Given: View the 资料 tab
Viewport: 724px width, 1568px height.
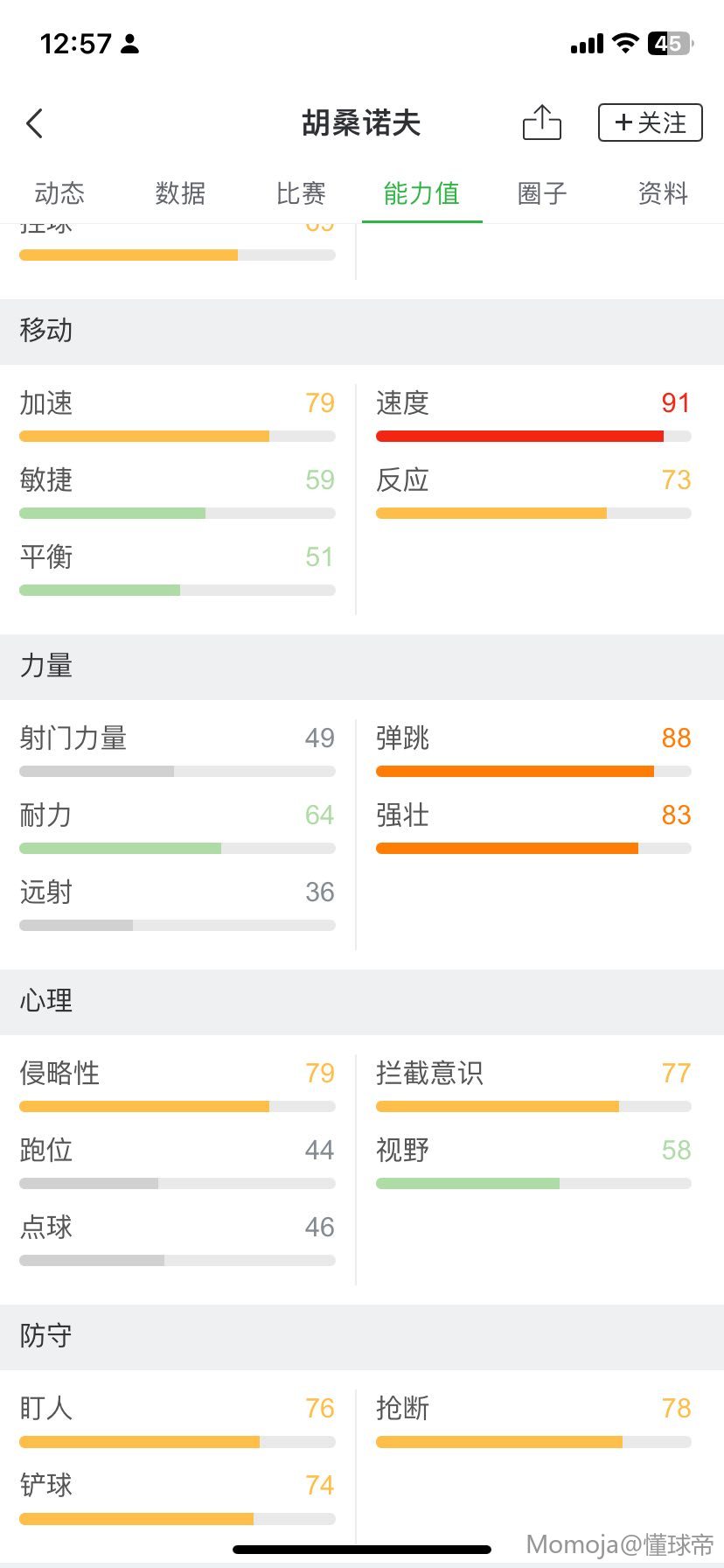Looking at the screenshot, I should coord(663,193).
